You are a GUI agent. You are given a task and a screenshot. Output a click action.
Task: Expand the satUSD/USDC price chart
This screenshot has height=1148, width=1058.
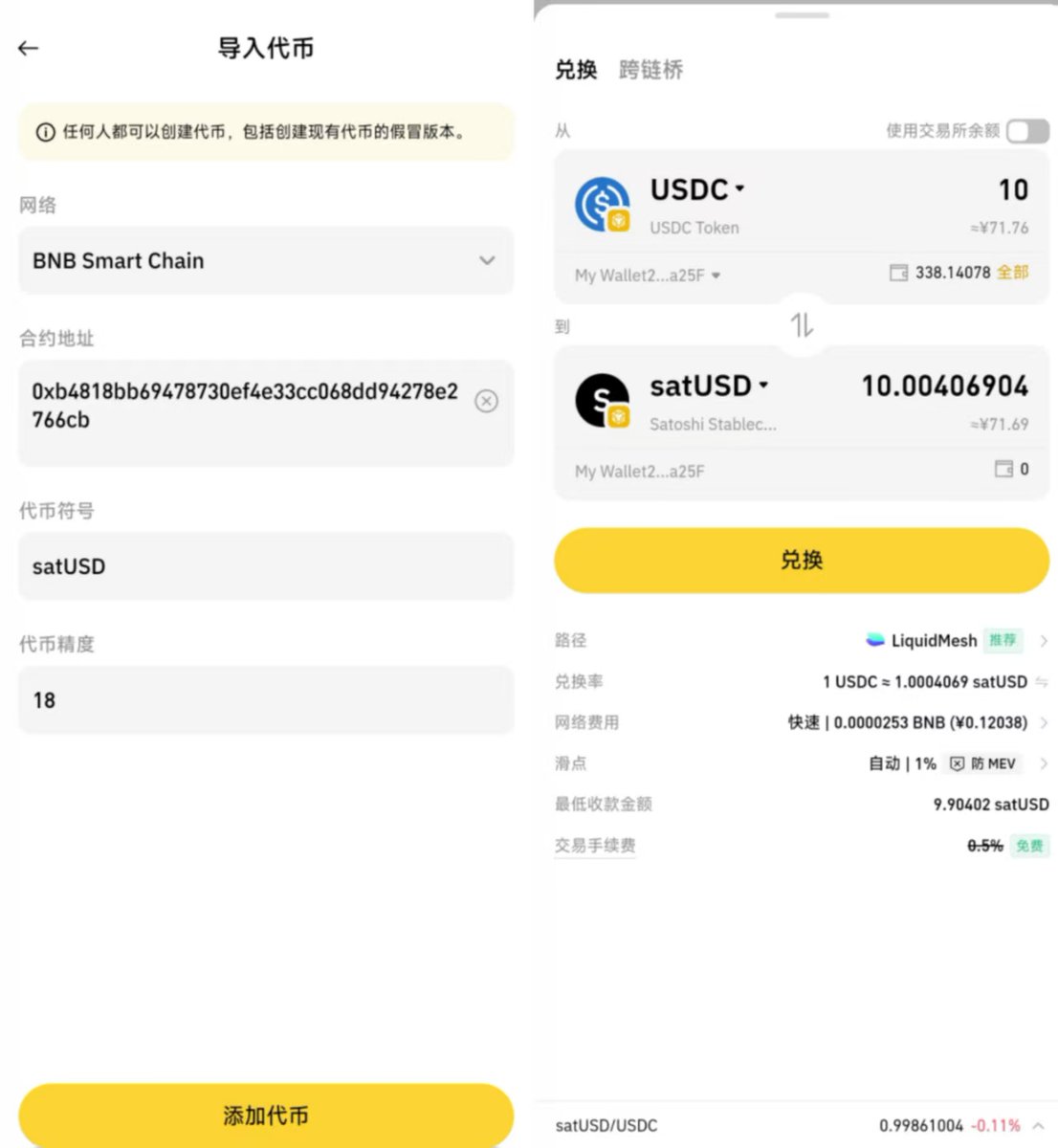(x=1039, y=1125)
